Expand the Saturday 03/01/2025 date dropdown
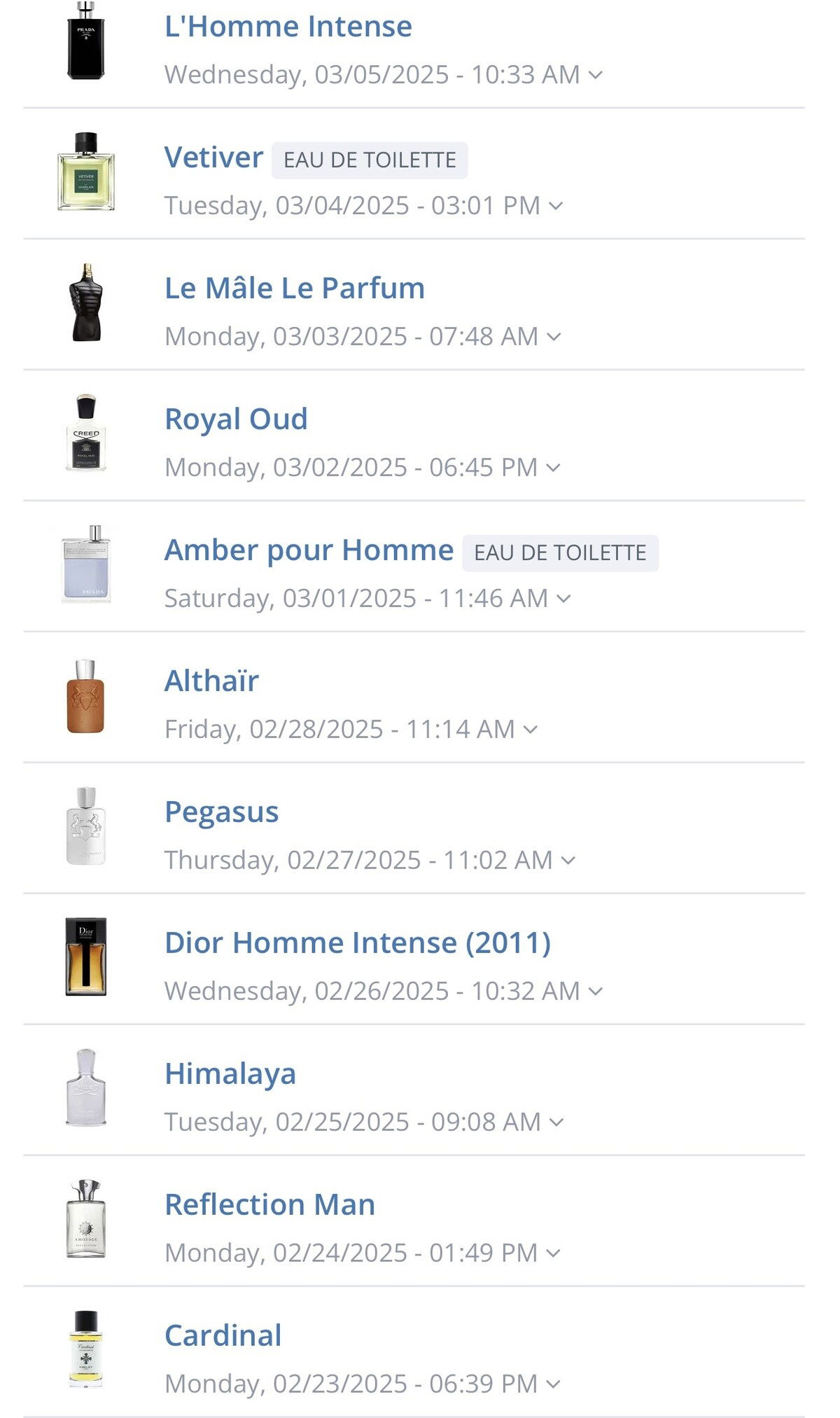This screenshot has height=1418, width=840. (367, 598)
